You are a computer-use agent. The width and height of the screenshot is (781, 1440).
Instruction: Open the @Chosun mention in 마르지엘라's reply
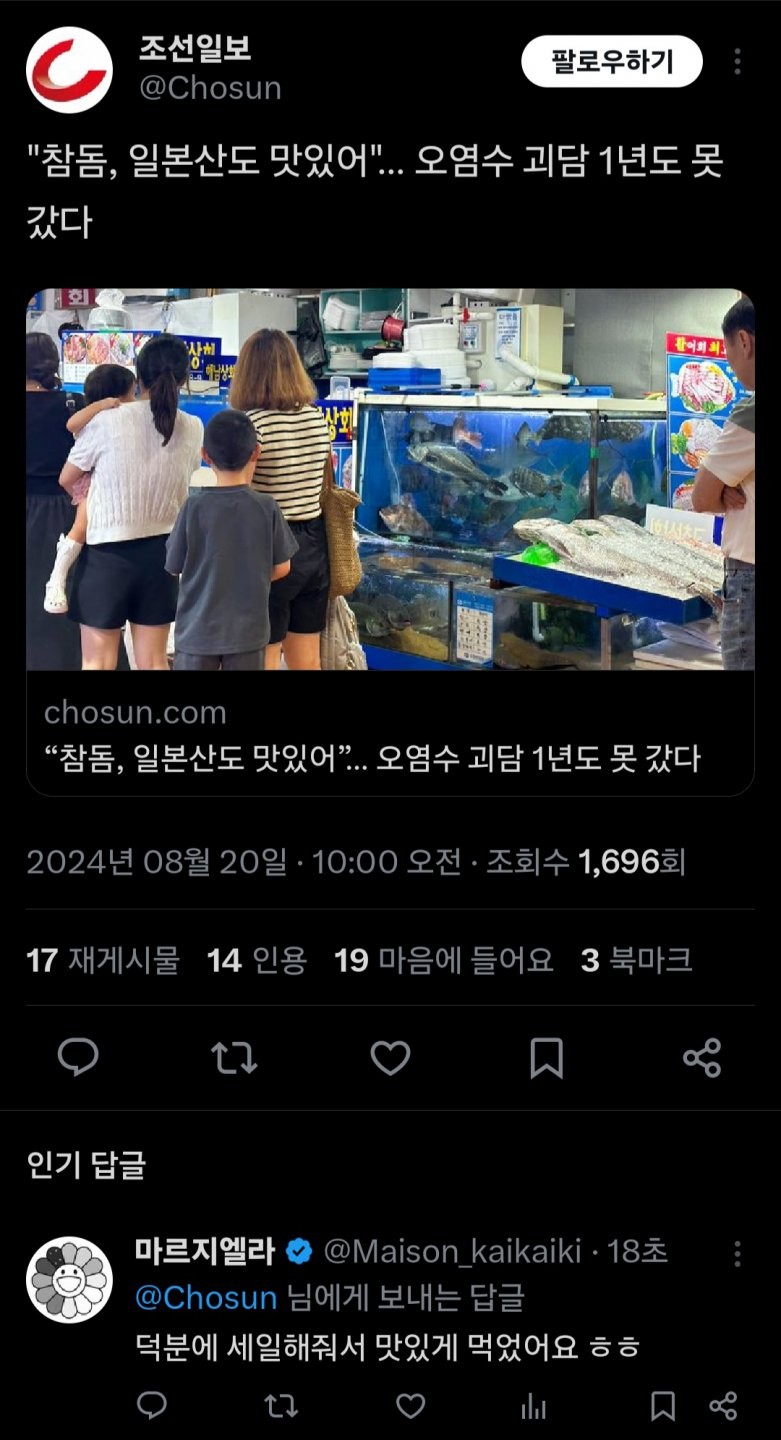point(205,1297)
